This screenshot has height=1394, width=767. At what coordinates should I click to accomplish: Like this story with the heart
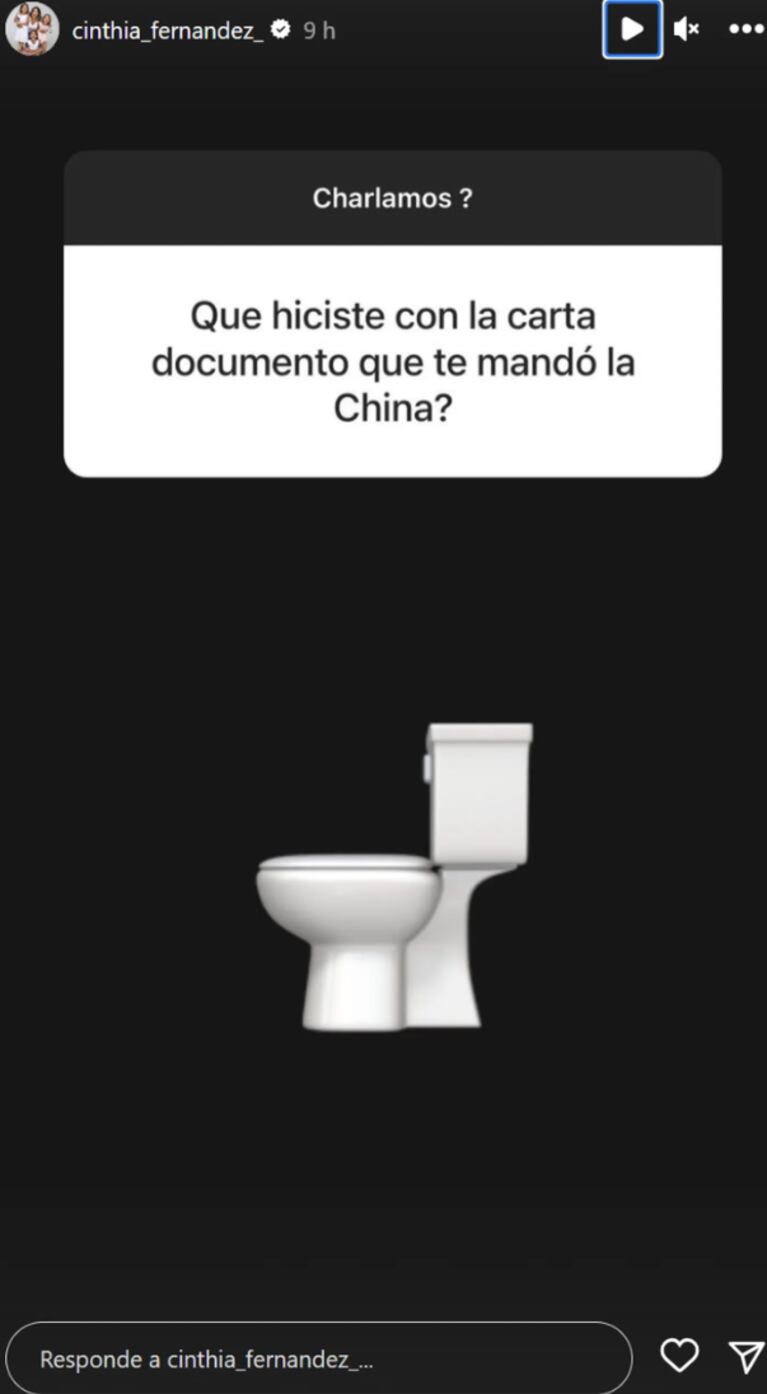pos(679,1356)
